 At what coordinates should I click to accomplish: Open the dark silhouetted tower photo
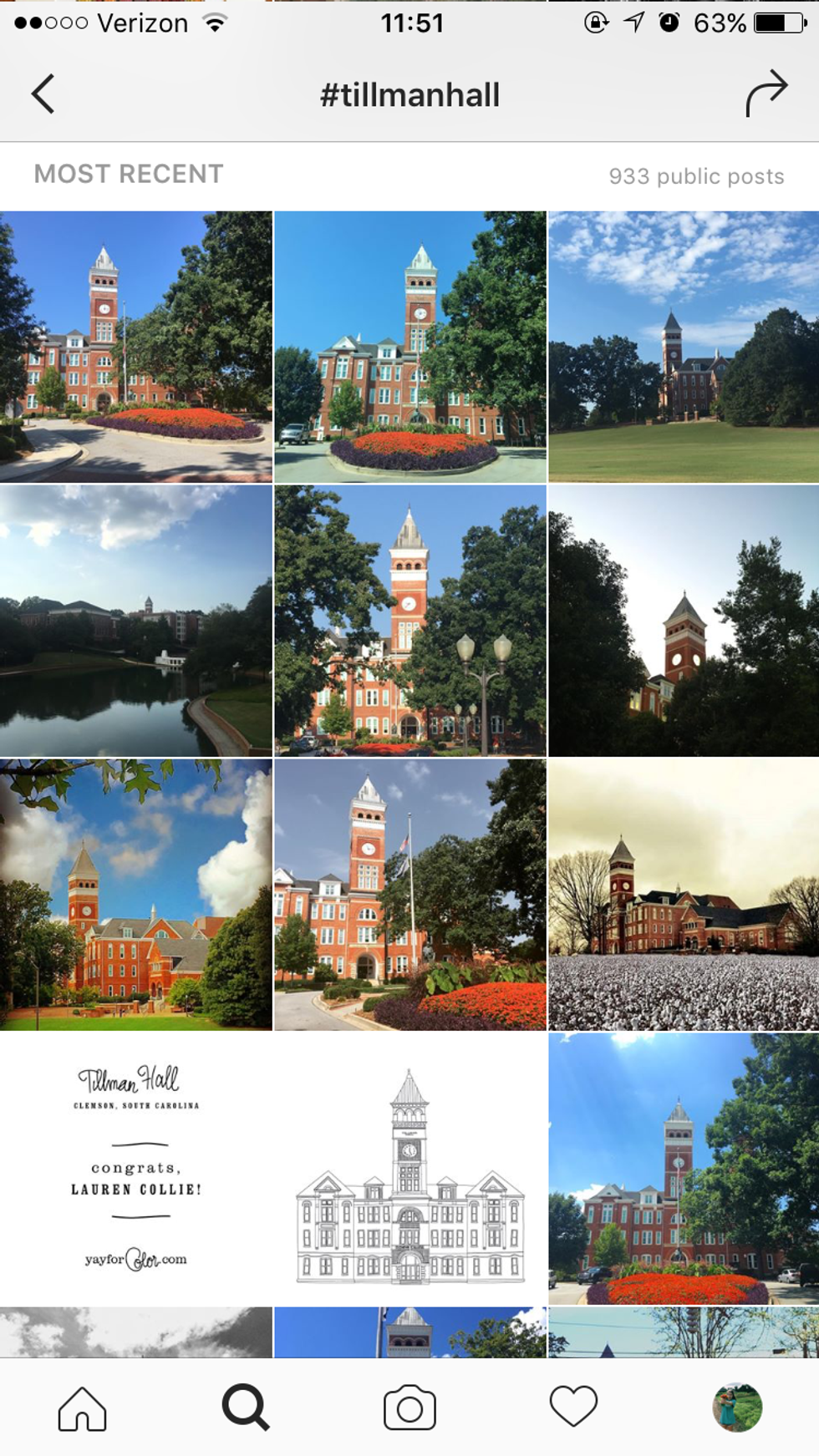click(x=684, y=621)
